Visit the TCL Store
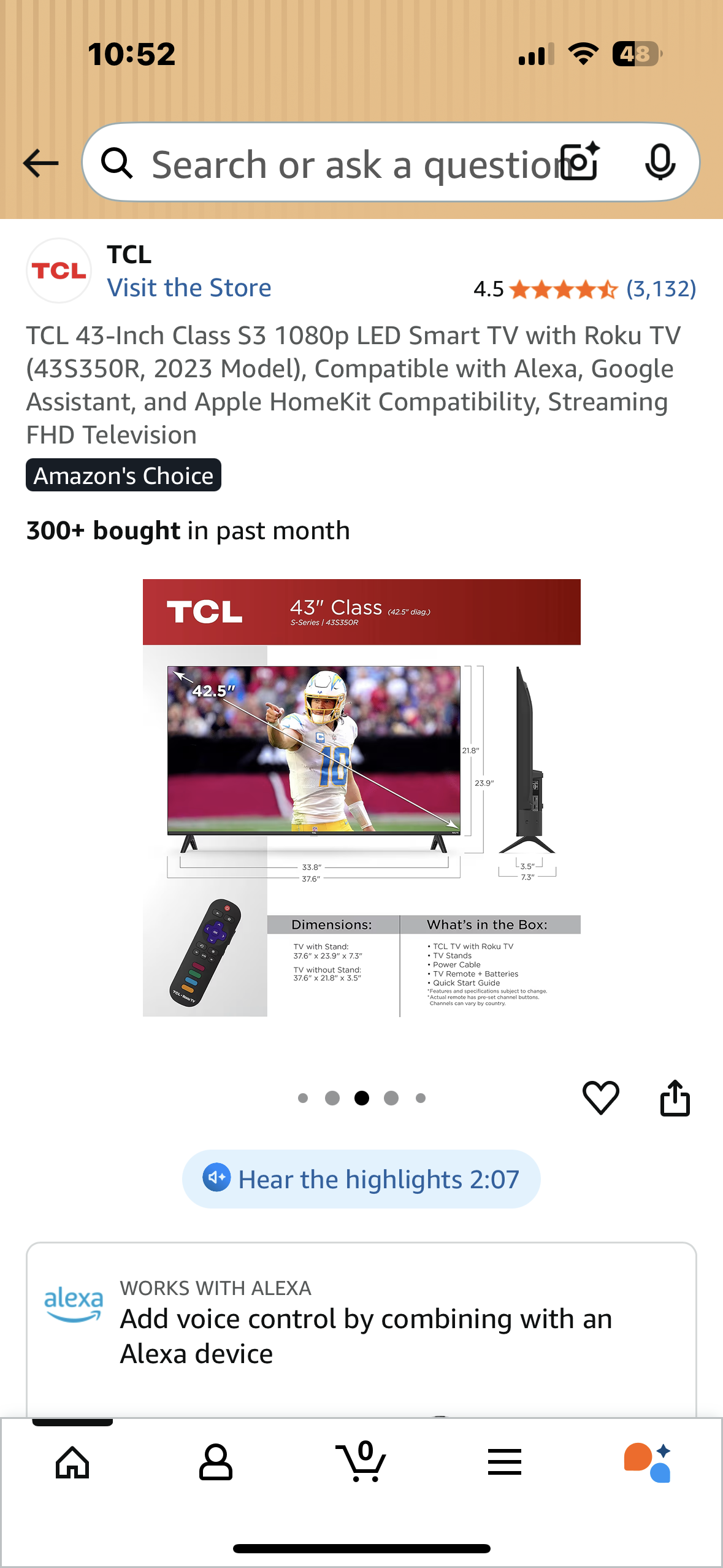The image size is (723, 1568). [x=189, y=288]
